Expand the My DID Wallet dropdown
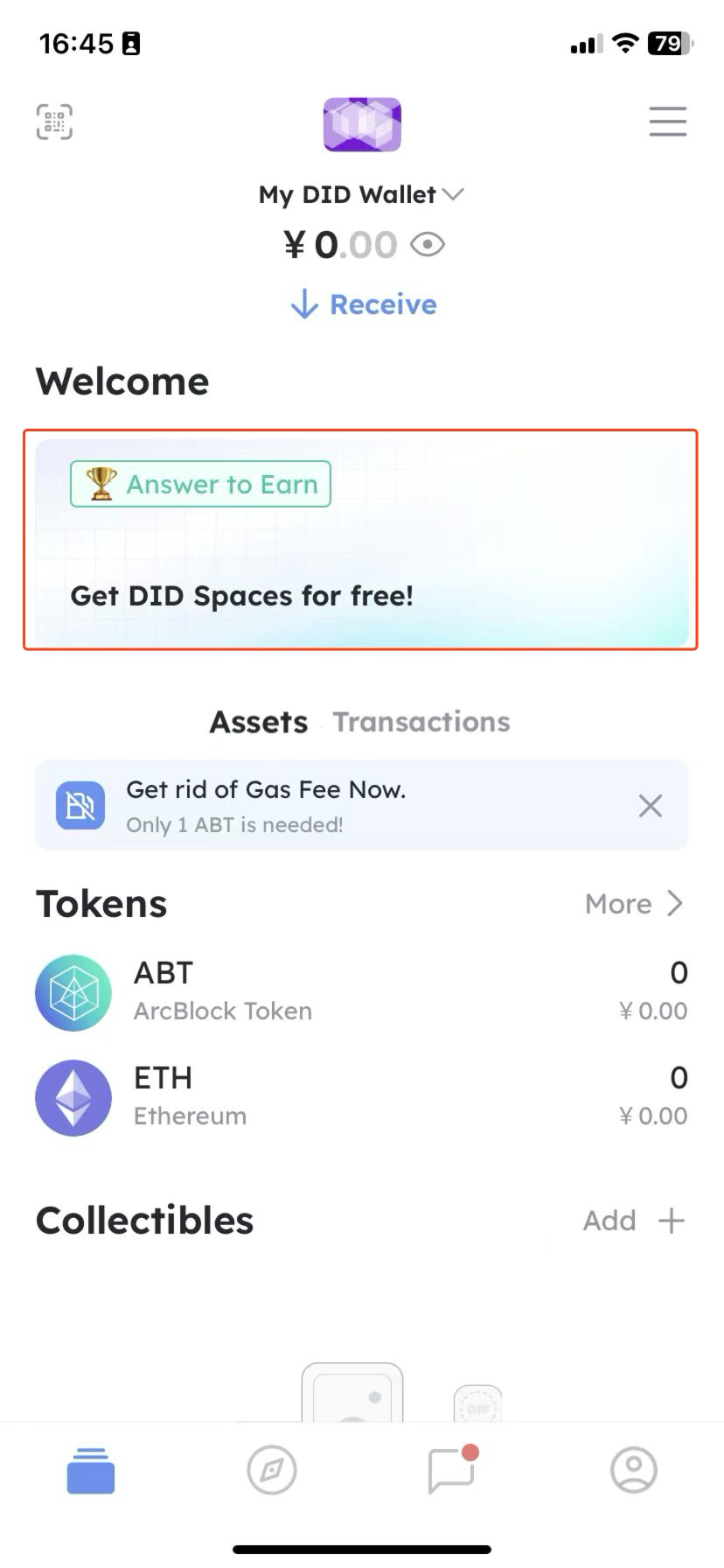Screen dimensions: 724x1568 [361, 194]
